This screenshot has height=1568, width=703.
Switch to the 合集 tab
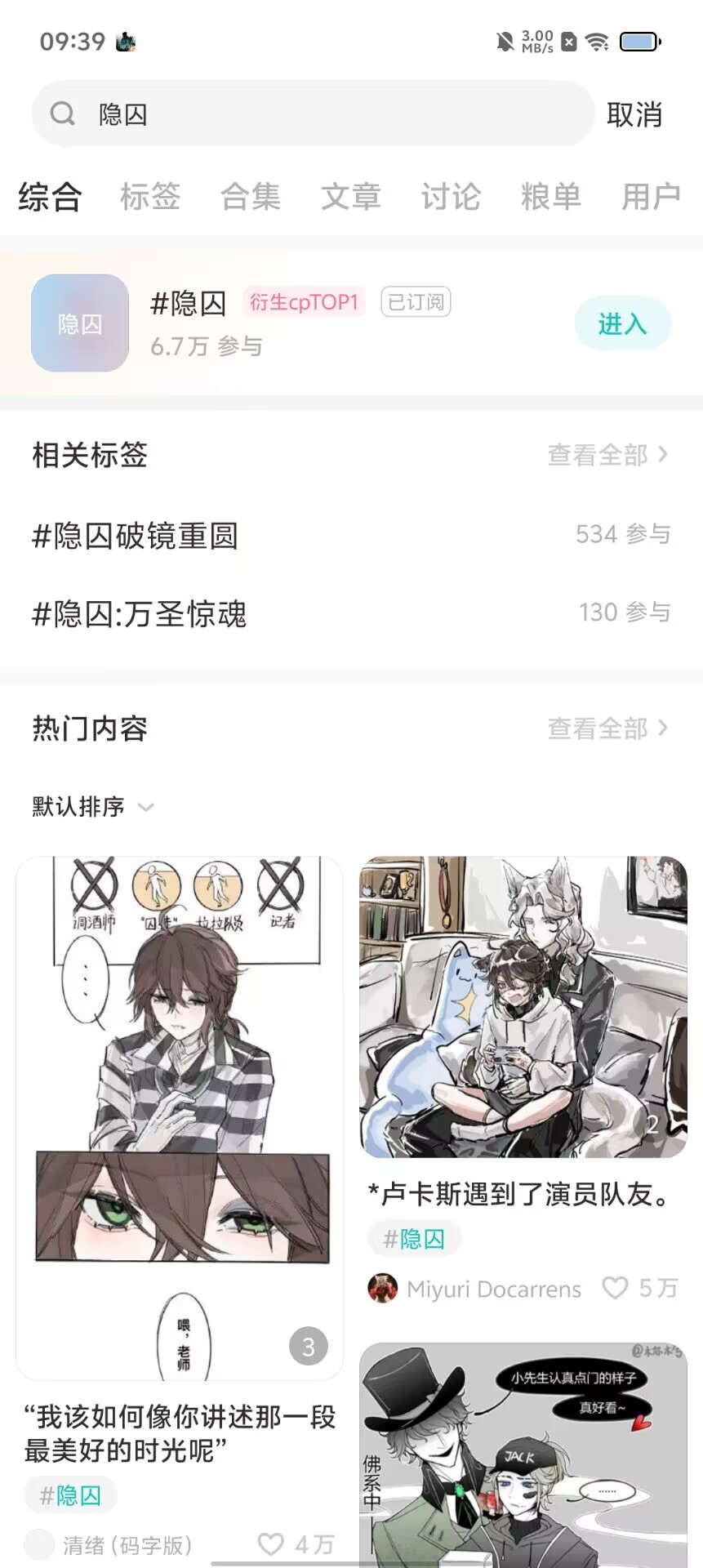tap(251, 197)
